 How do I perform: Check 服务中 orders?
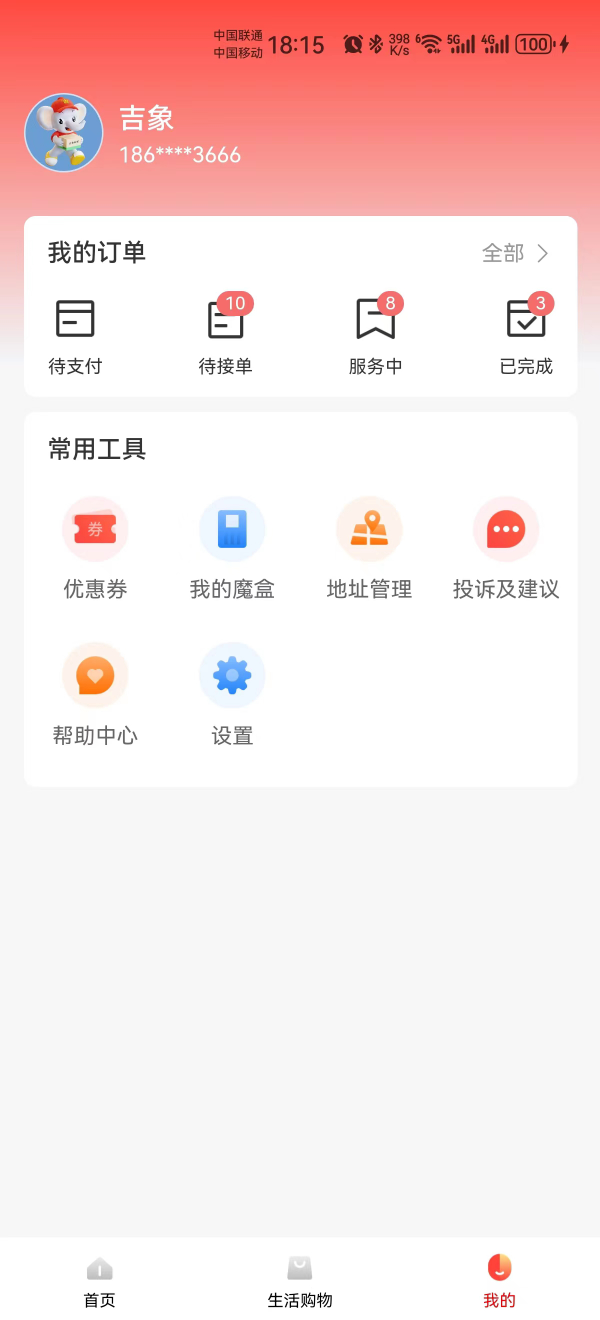376,335
